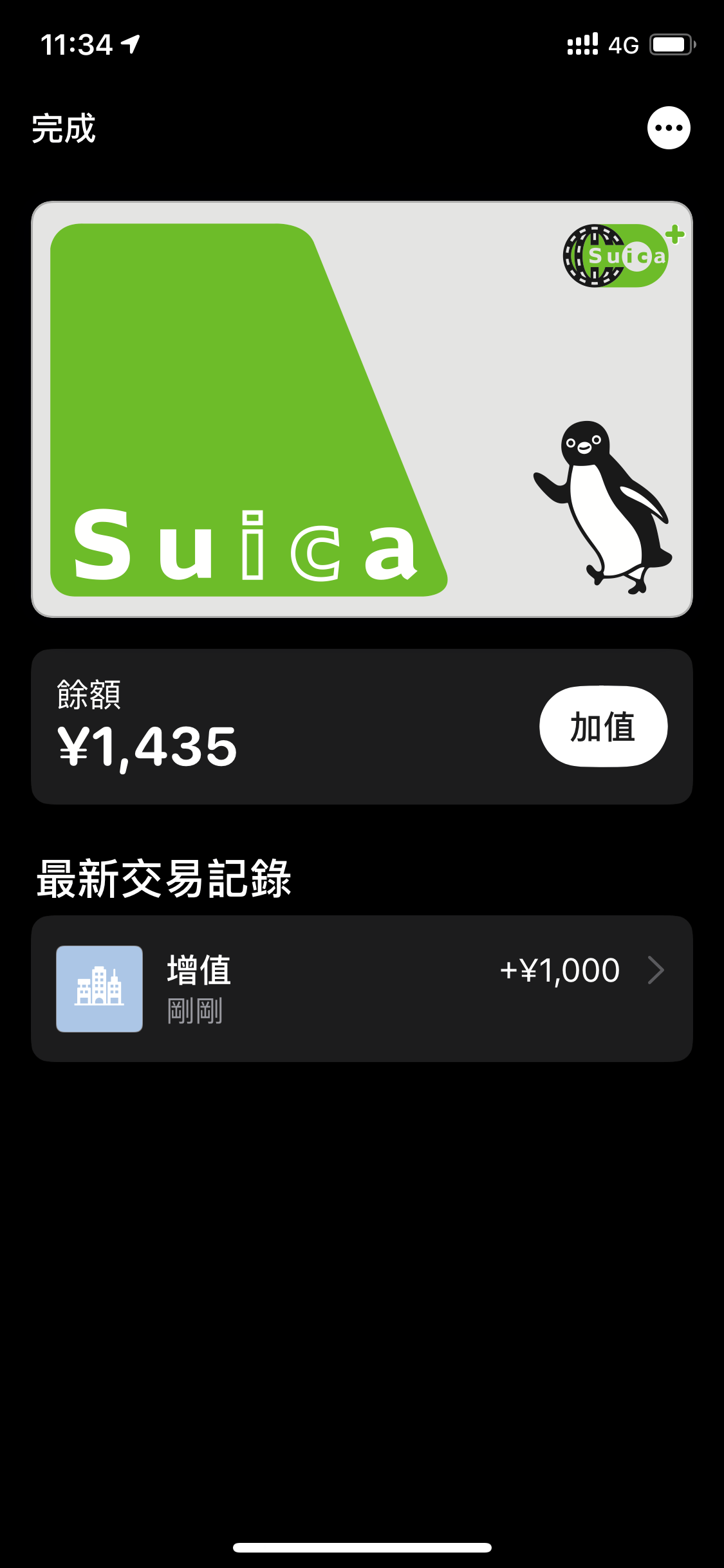Tap 完成 to close the card
This screenshot has height=1568, width=724.
click(x=64, y=128)
